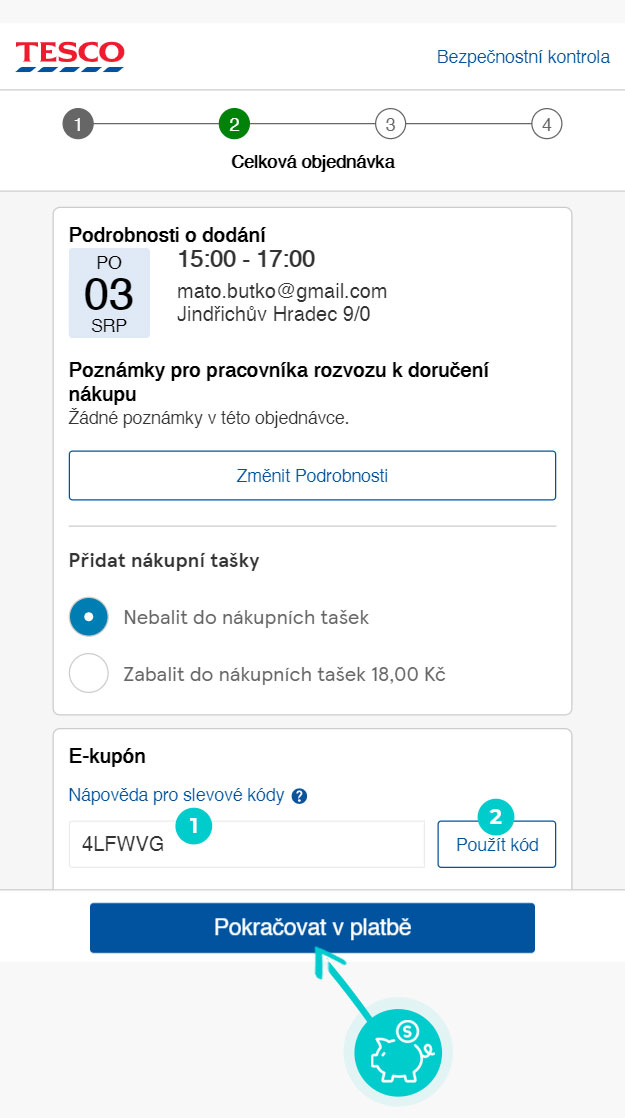Focus the E-kupón code input field

[x=247, y=844]
